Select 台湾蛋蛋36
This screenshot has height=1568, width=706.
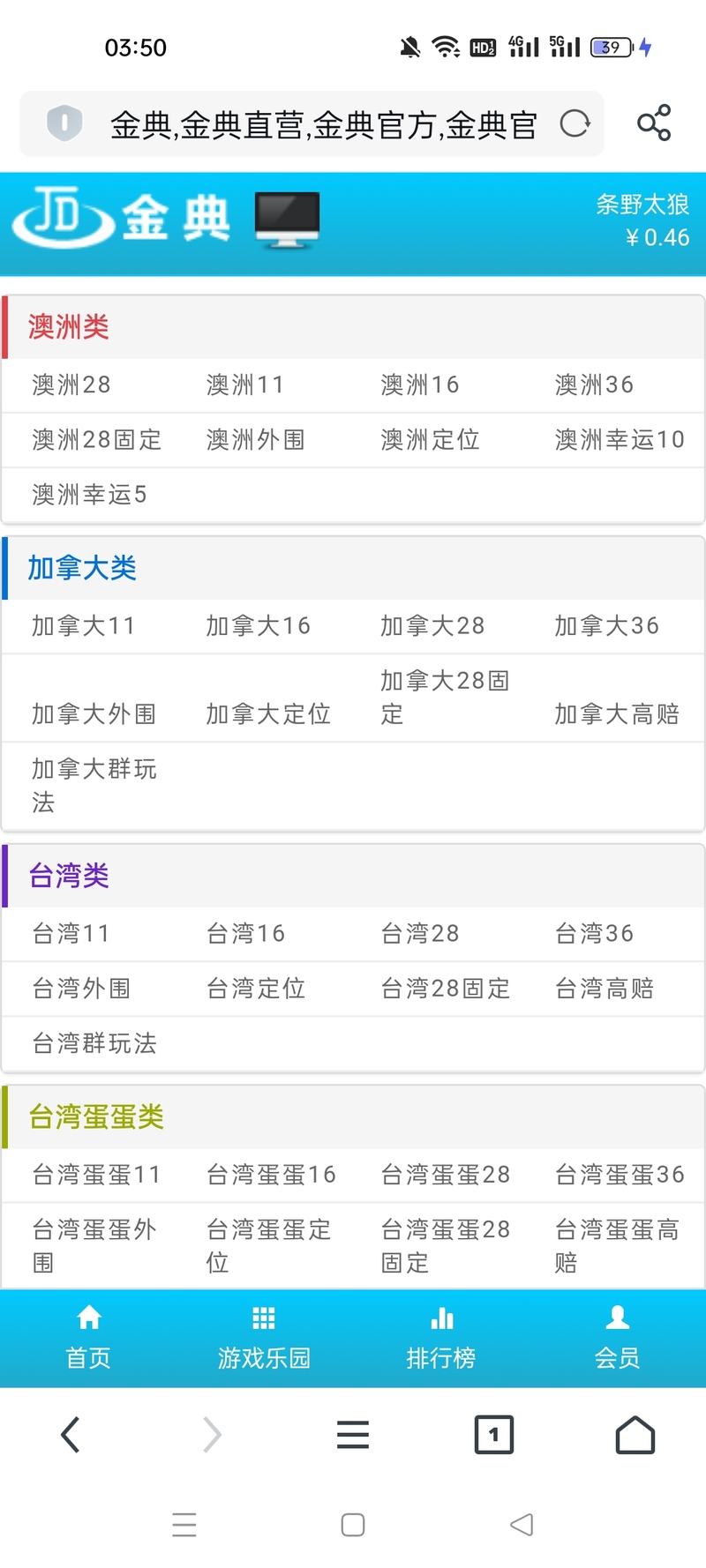620,1174
